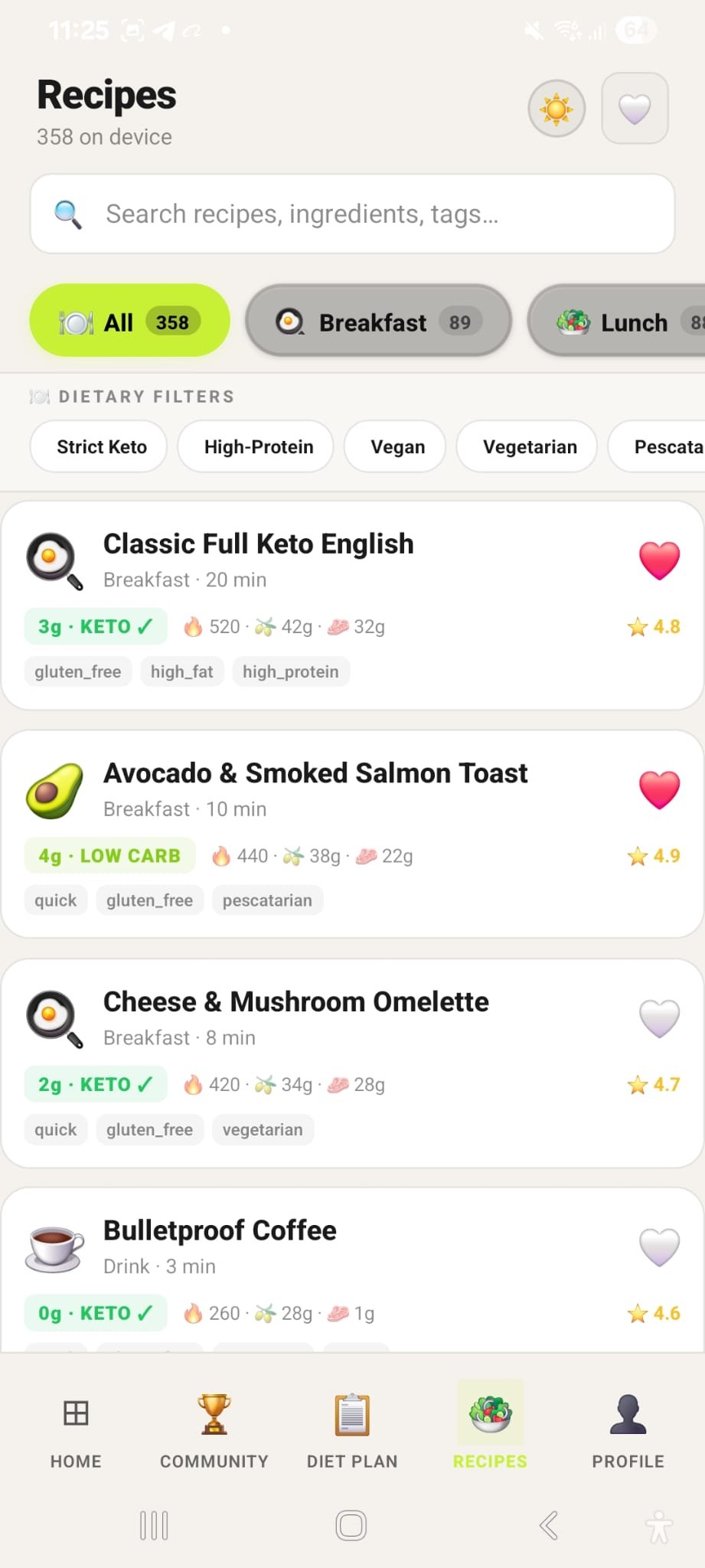The height and width of the screenshot is (1568, 705).
Task: Tap the search recipes field
Action: [x=352, y=214]
